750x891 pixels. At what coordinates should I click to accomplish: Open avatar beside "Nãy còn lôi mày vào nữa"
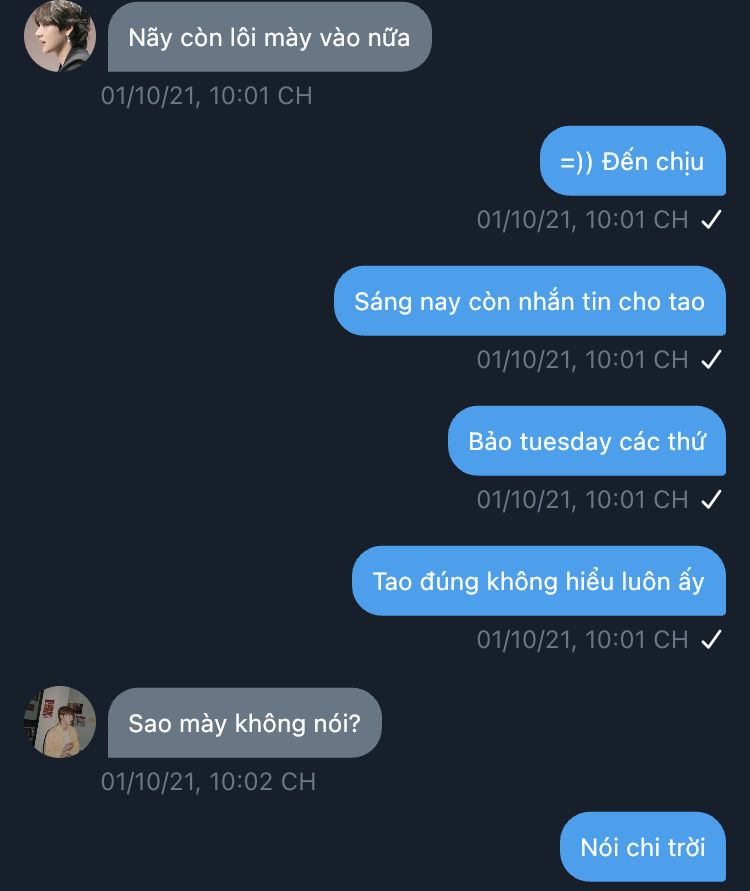[x=60, y=37]
